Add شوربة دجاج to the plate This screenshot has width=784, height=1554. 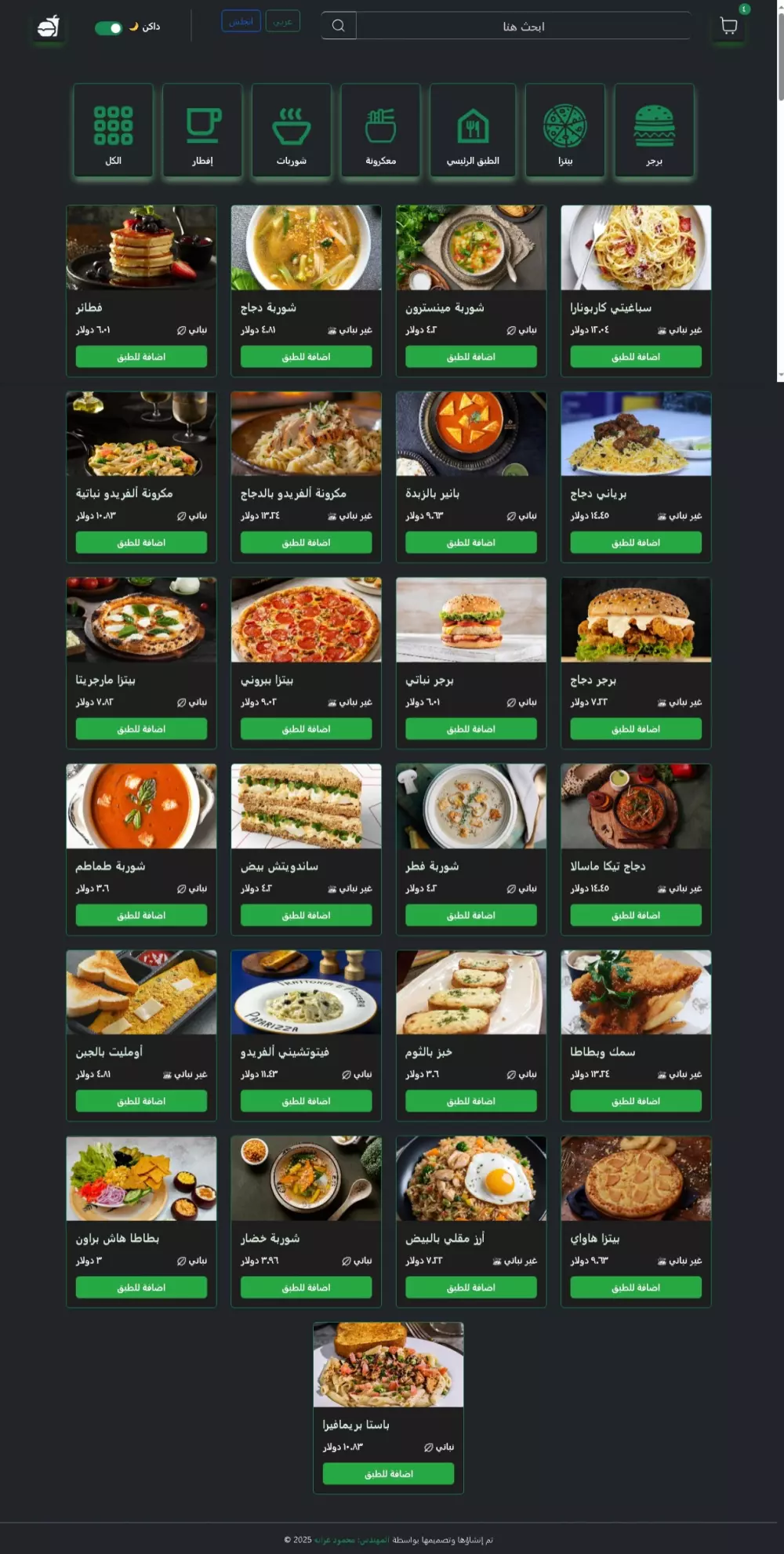pyautogui.click(x=306, y=357)
